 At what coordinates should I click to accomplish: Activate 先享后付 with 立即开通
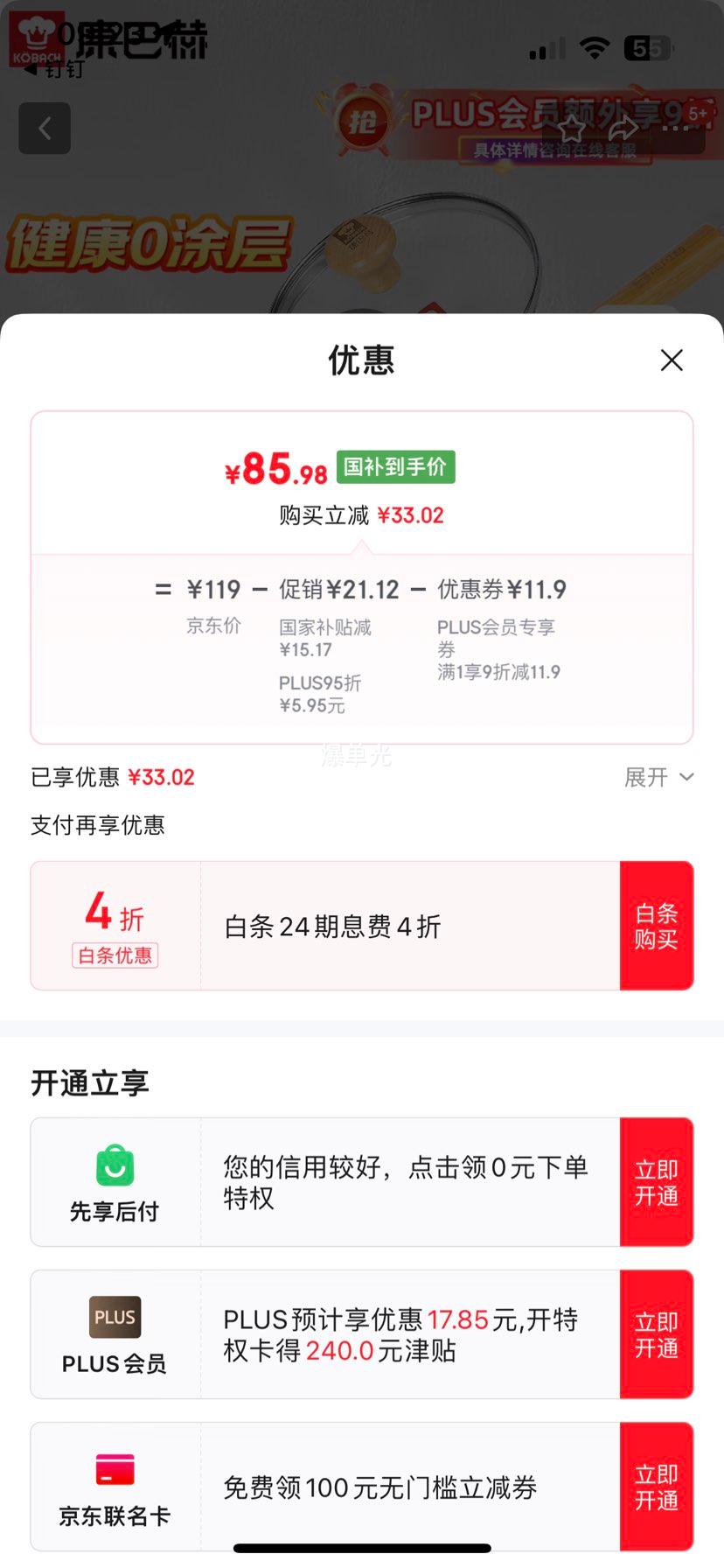pyautogui.click(x=657, y=1182)
